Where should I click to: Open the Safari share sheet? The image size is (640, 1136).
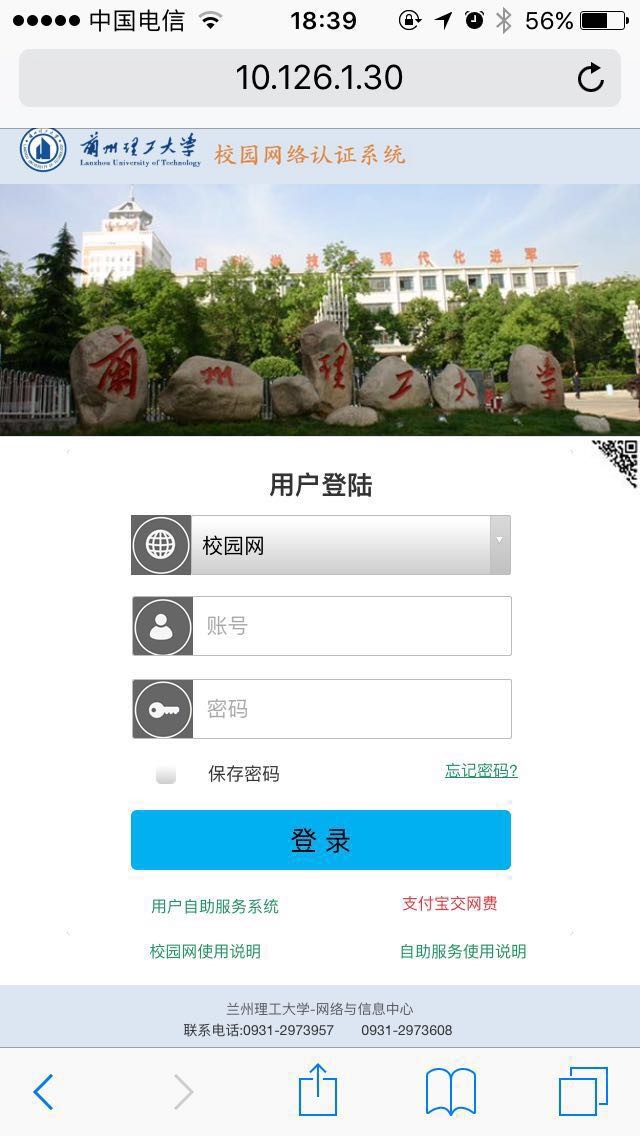318,1090
